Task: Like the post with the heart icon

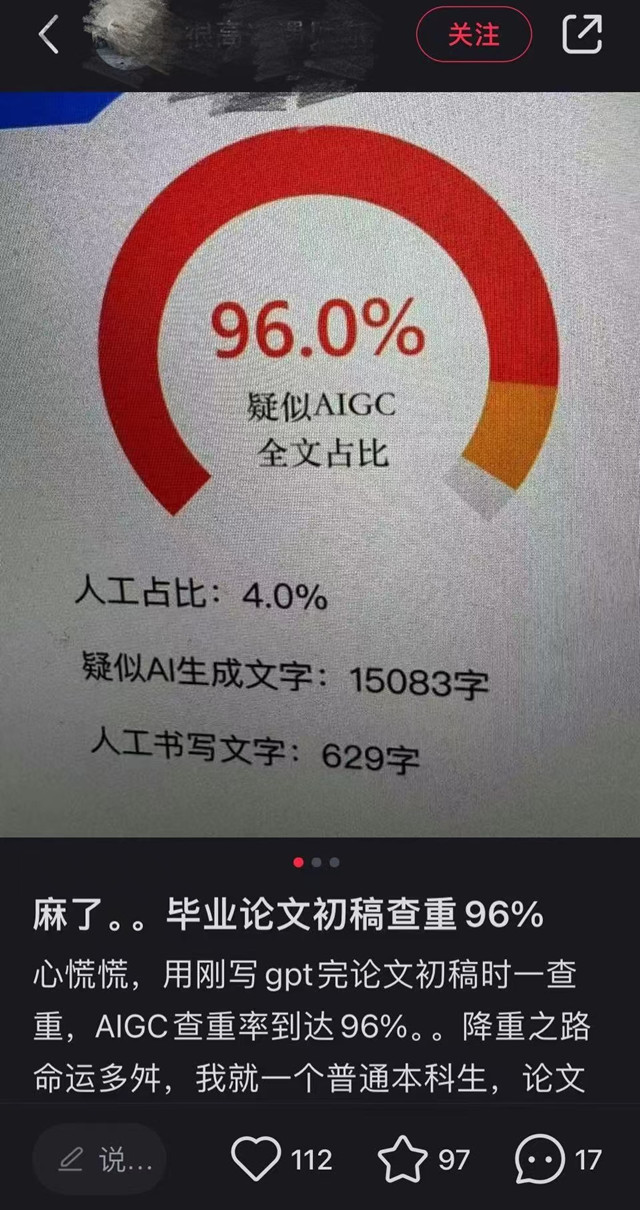Action: pyautogui.click(x=256, y=1160)
